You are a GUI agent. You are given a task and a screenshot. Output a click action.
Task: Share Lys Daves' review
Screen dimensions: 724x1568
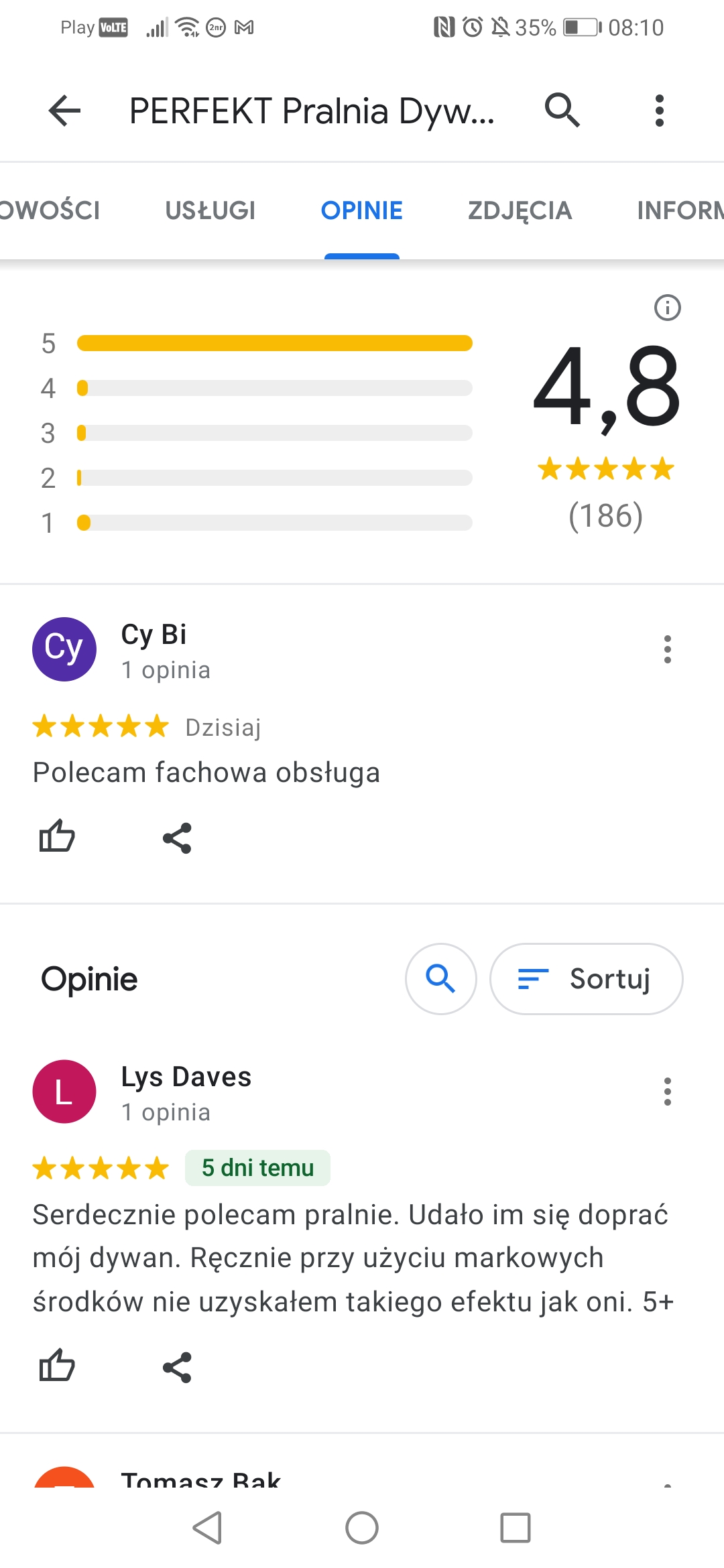coord(177,1367)
